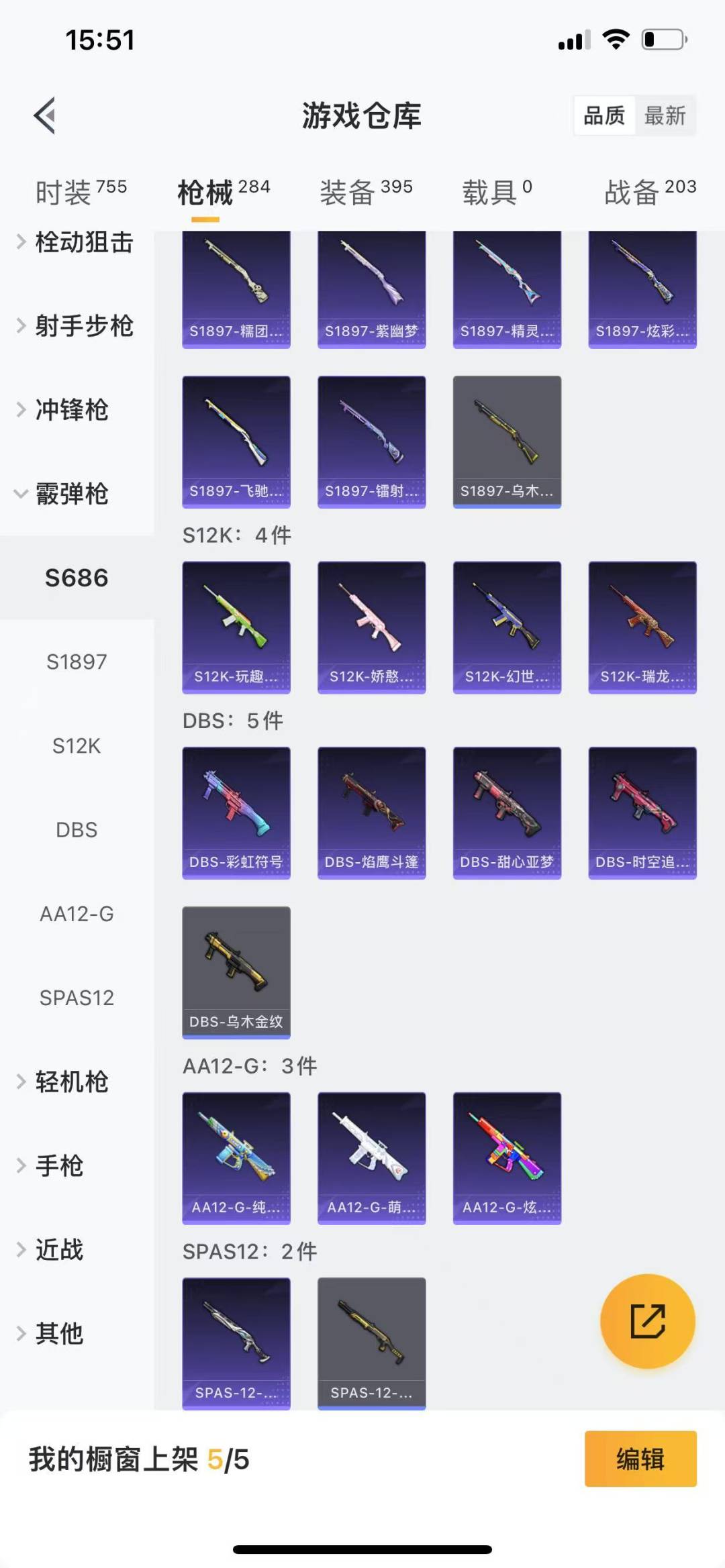The image size is (725, 1568).
Task: Sort items by 最新
Action: click(x=665, y=115)
